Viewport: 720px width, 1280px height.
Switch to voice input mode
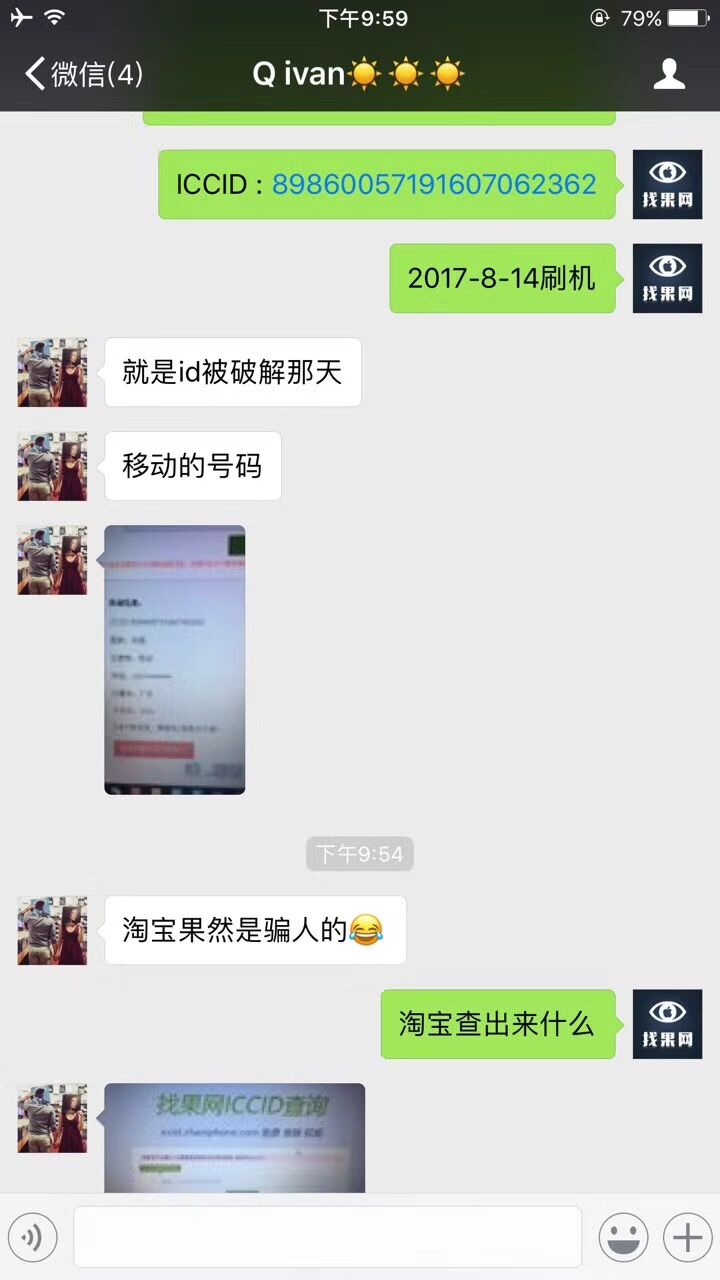[x=32, y=1238]
